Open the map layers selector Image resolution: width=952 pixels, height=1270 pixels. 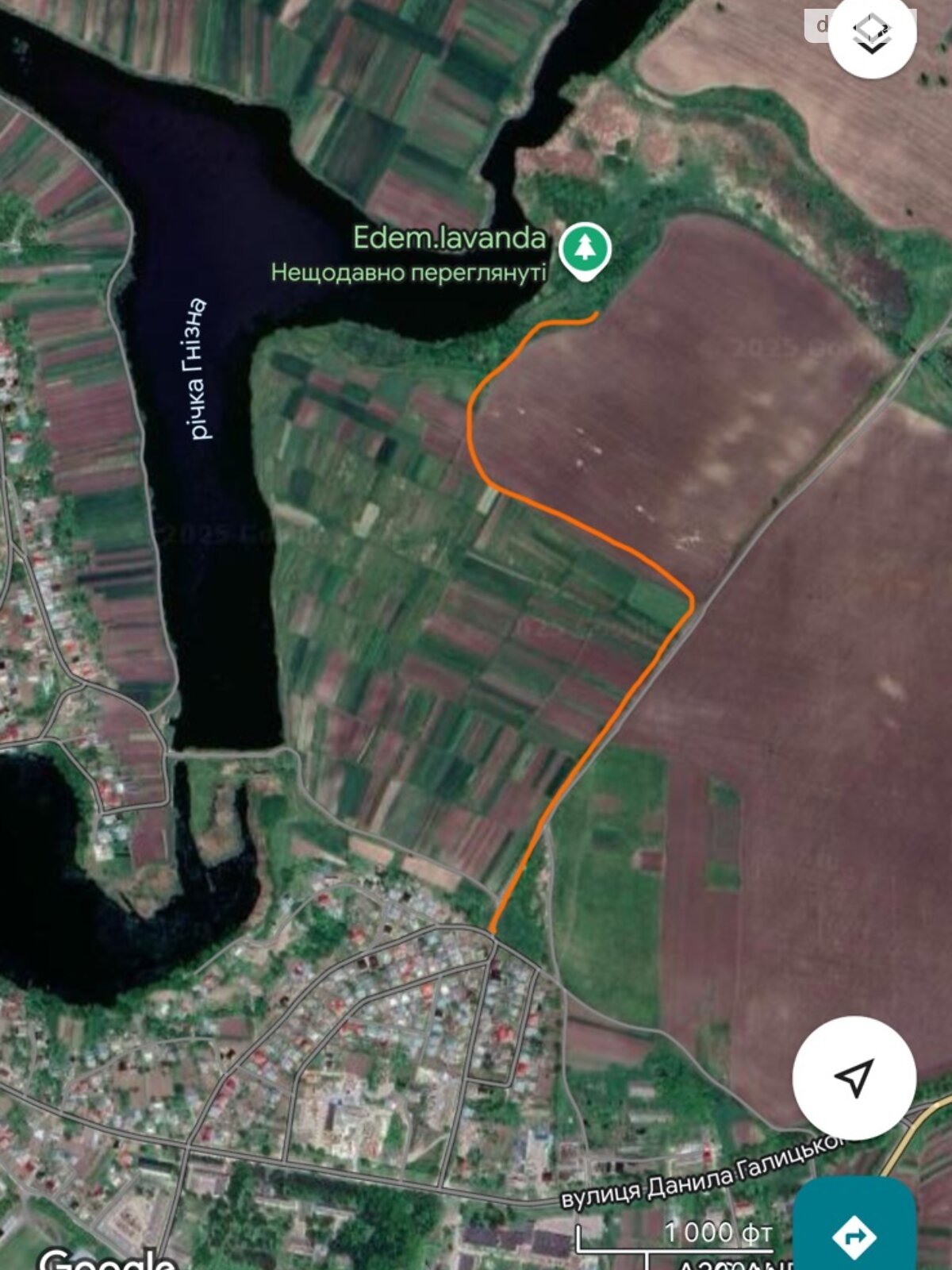tap(872, 34)
